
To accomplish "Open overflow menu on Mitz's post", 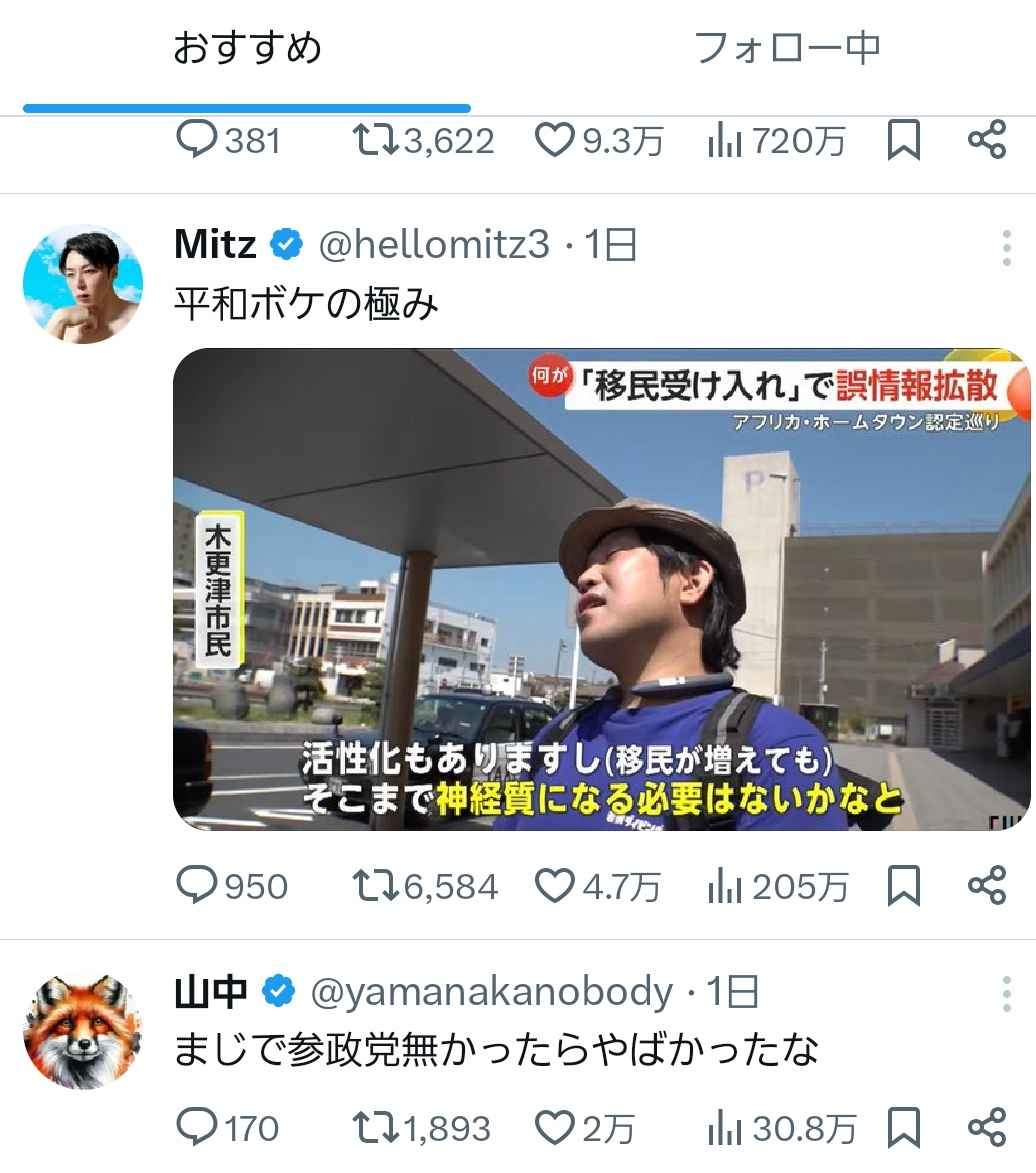I will (1006, 248).
